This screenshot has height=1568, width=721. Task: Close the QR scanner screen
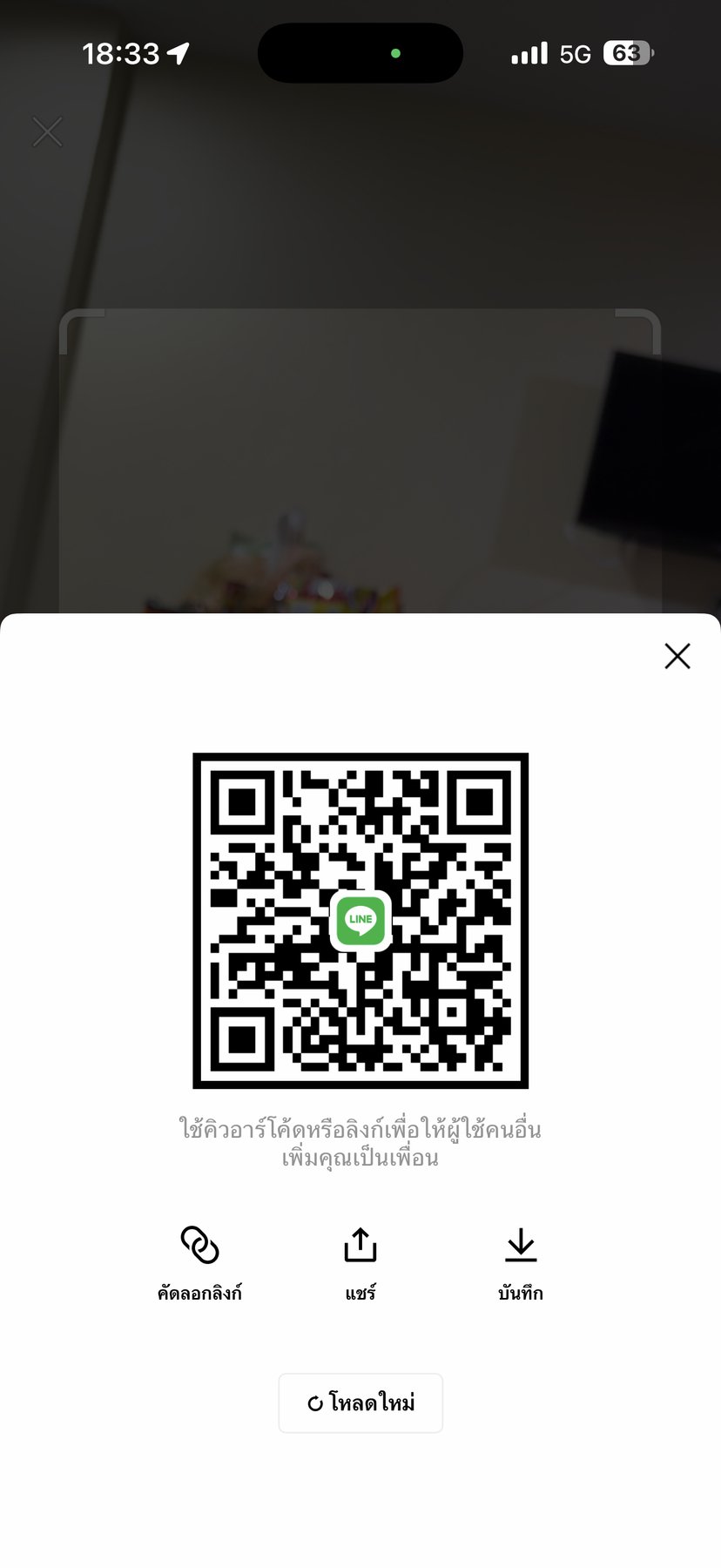[47, 132]
